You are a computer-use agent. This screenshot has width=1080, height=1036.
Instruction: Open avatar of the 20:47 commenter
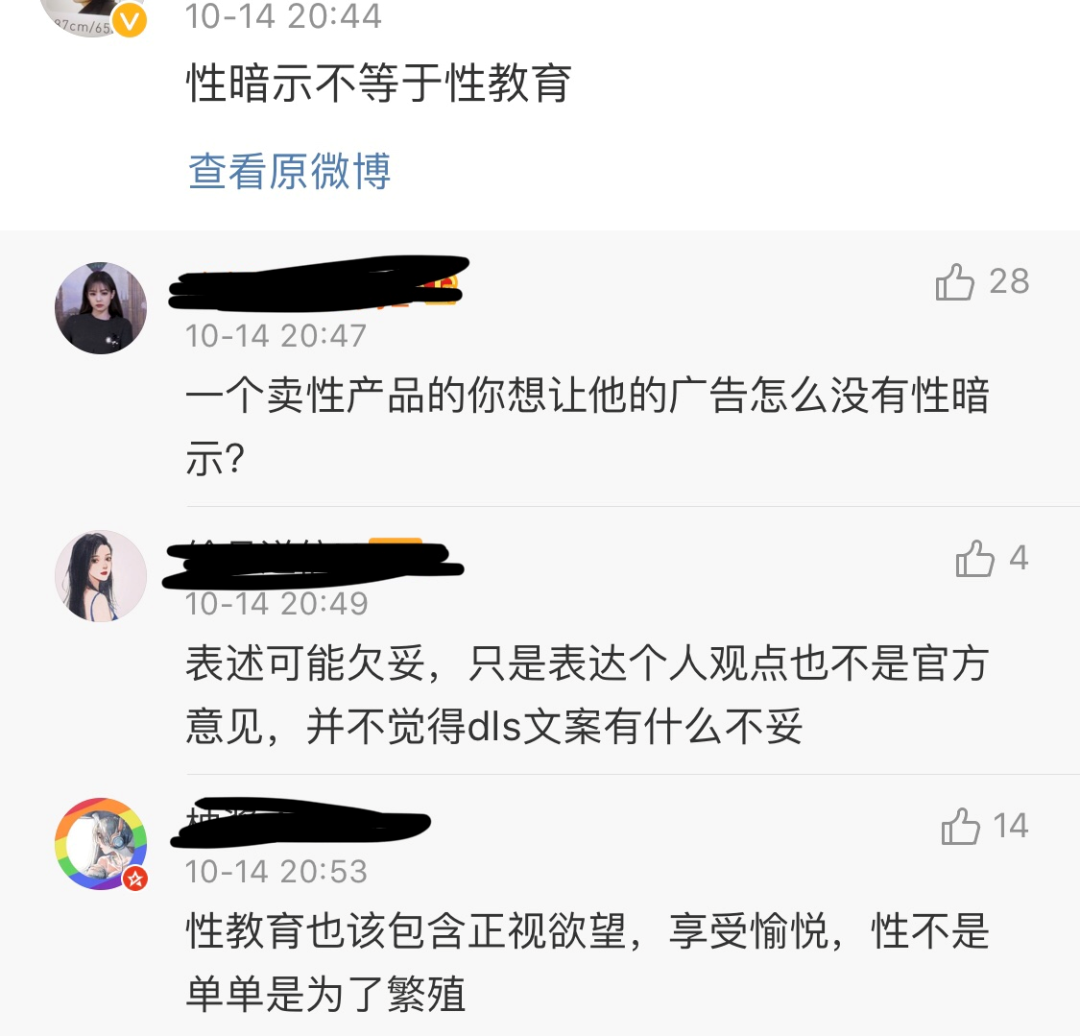100,308
